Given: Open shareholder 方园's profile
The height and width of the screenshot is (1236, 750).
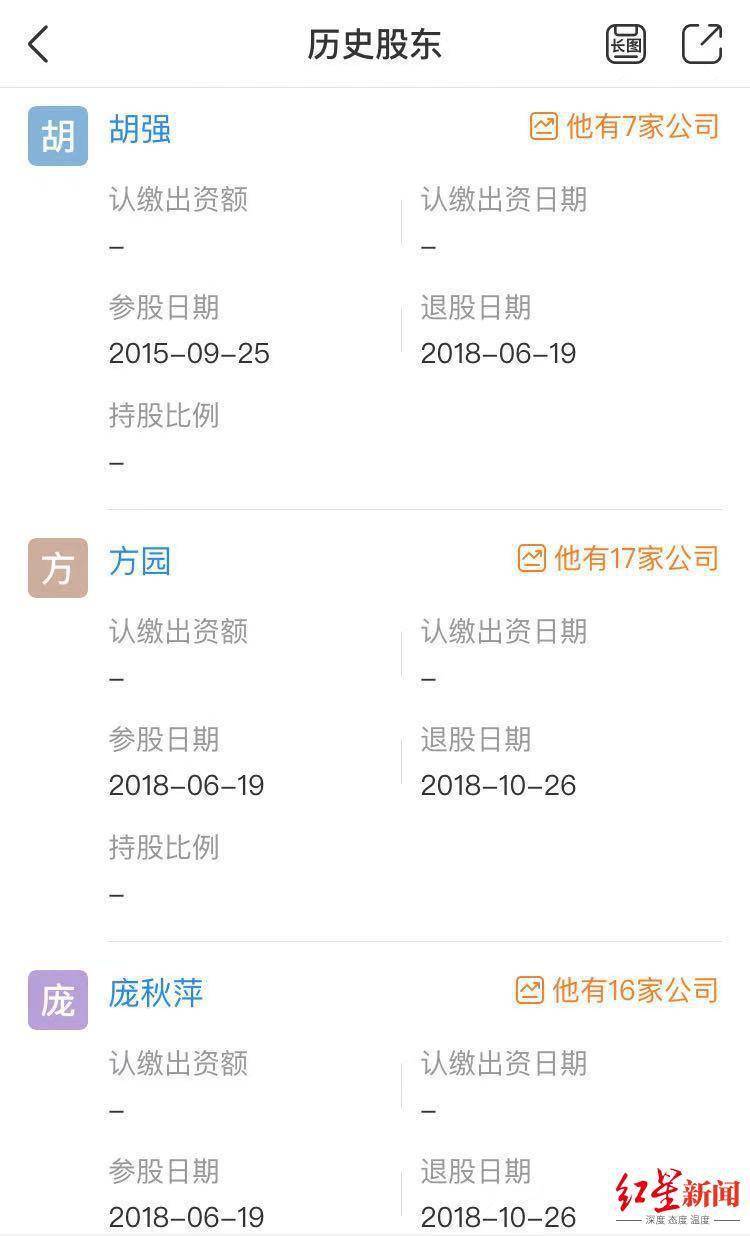Looking at the screenshot, I should click(140, 561).
